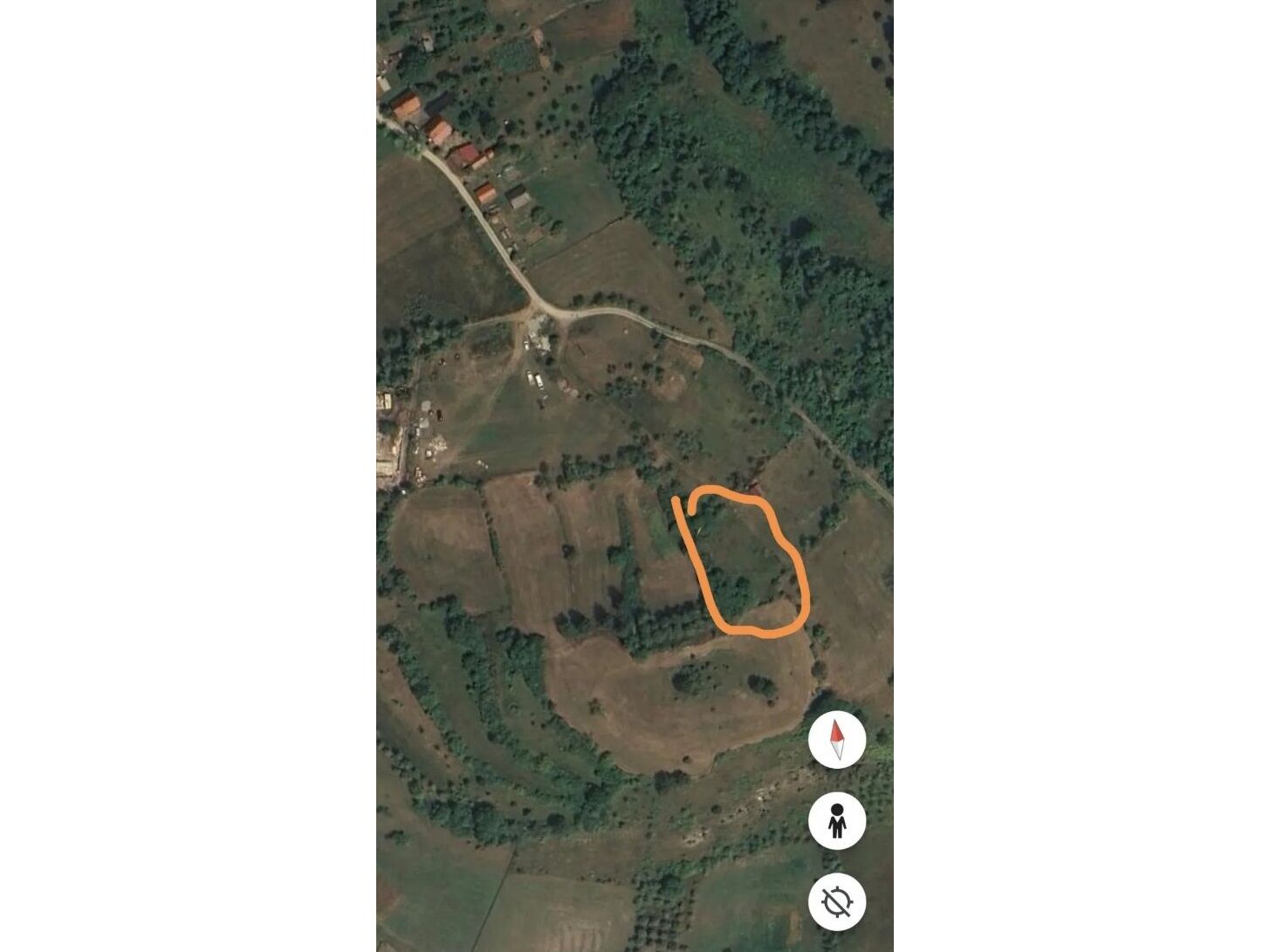Open Street View with the pegman button

837,821
